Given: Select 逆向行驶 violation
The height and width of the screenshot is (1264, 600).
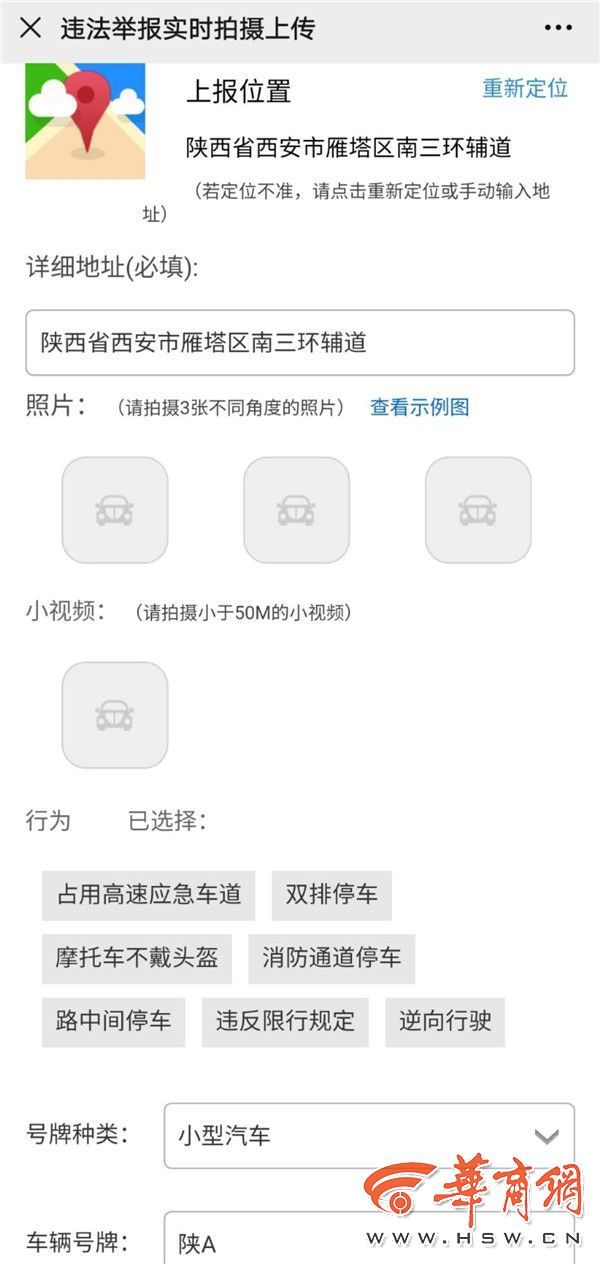Looking at the screenshot, I should pyautogui.click(x=445, y=1021).
